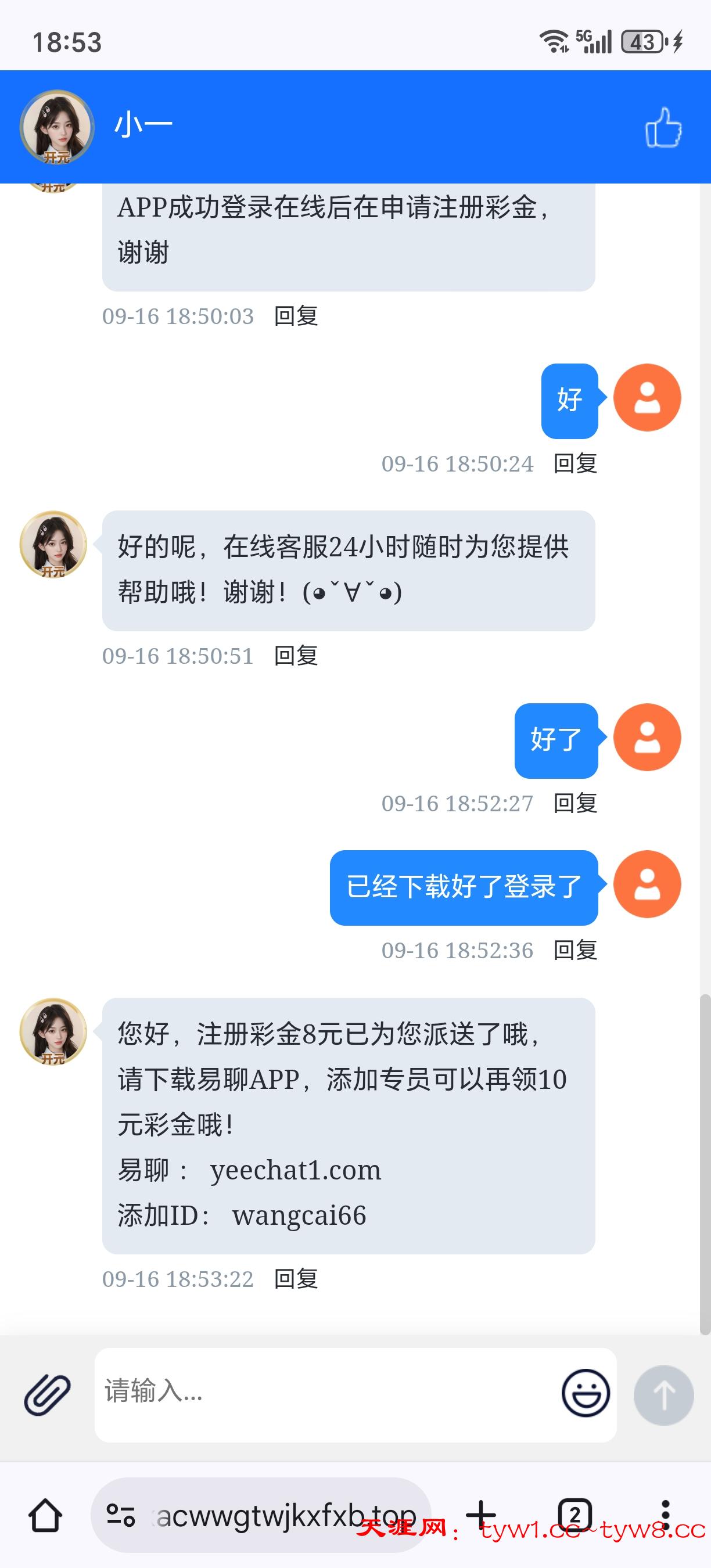The width and height of the screenshot is (711, 1568).
Task: Reply to the message sent at 18:53:22
Action: pos(296,1279)
